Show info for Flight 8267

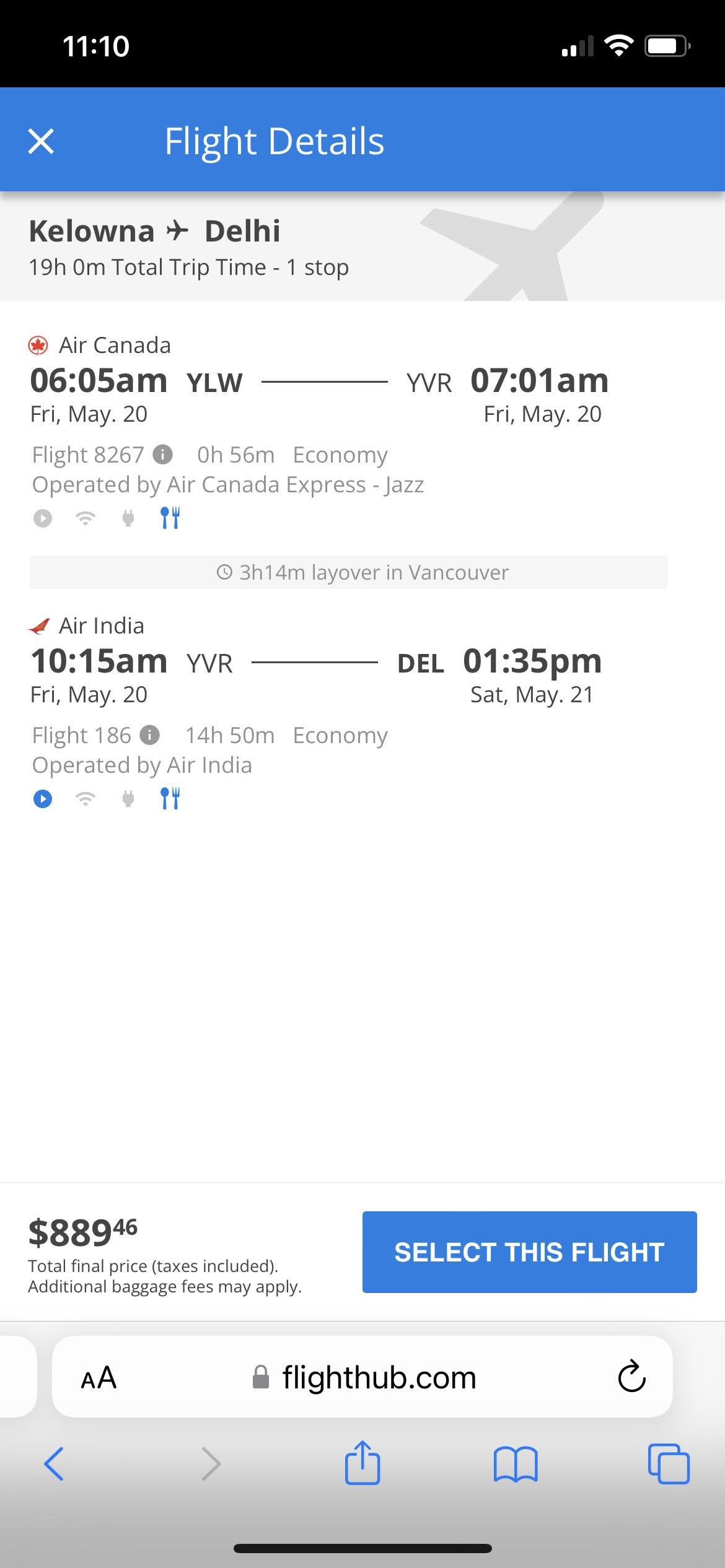[162, 455]
